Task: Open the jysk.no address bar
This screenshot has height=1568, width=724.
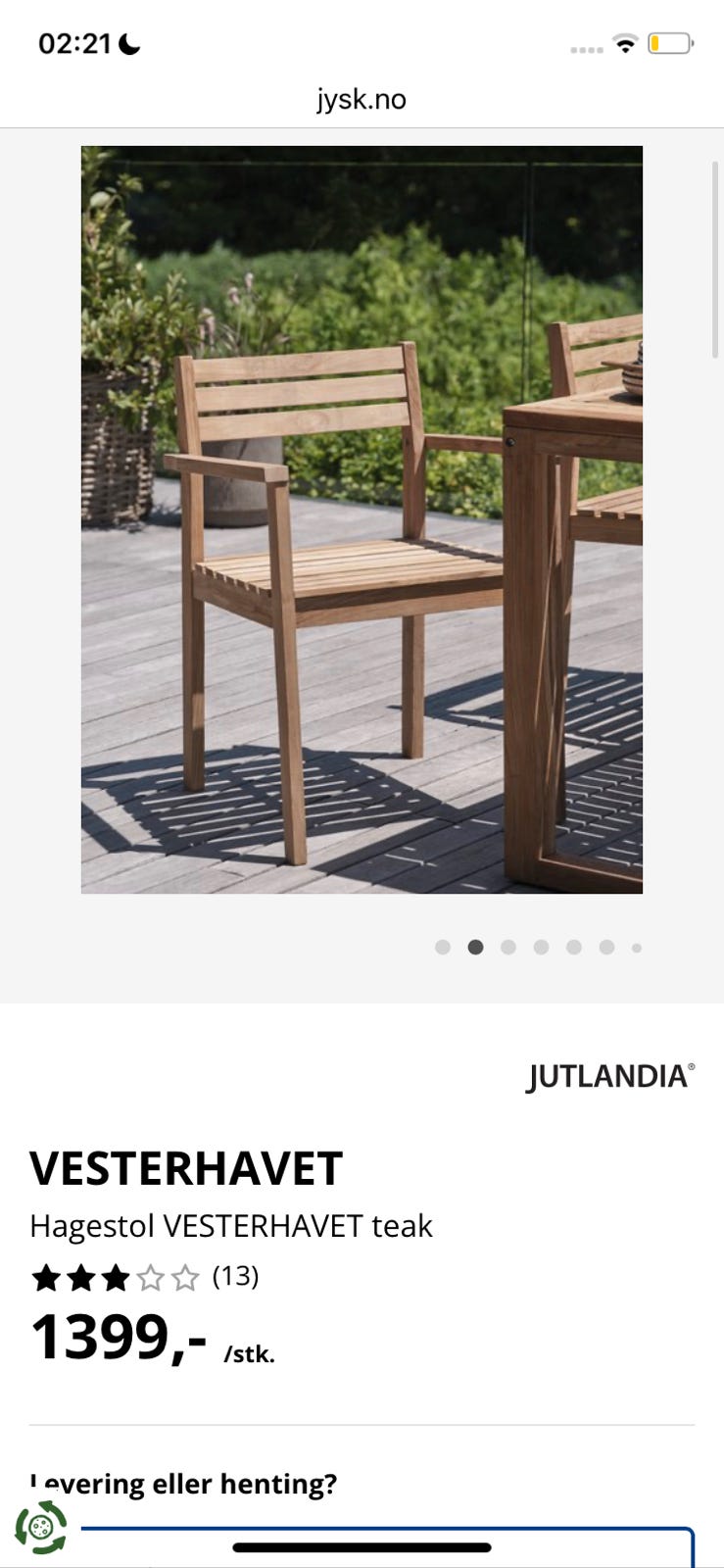Action: tap(362, 99)
